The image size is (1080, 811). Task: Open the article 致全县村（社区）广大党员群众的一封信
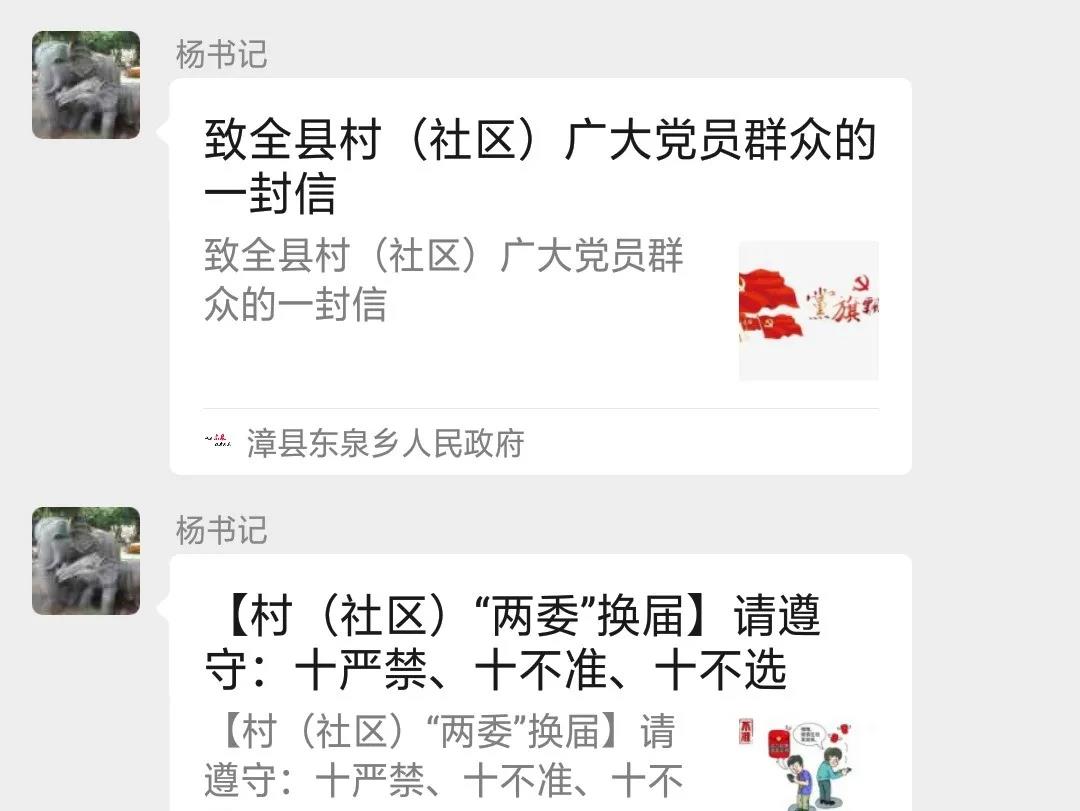coord(540,166)
